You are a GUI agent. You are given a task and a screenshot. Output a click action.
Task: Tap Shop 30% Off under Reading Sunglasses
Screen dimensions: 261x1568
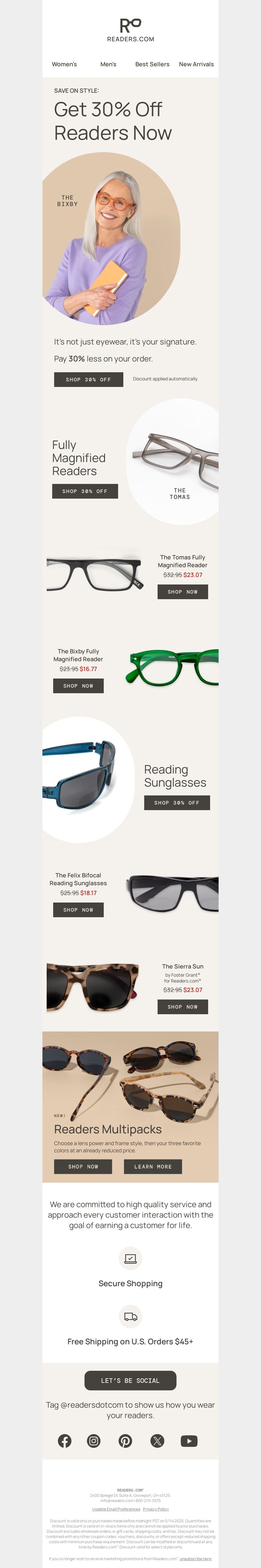click(x=177, y=802)
